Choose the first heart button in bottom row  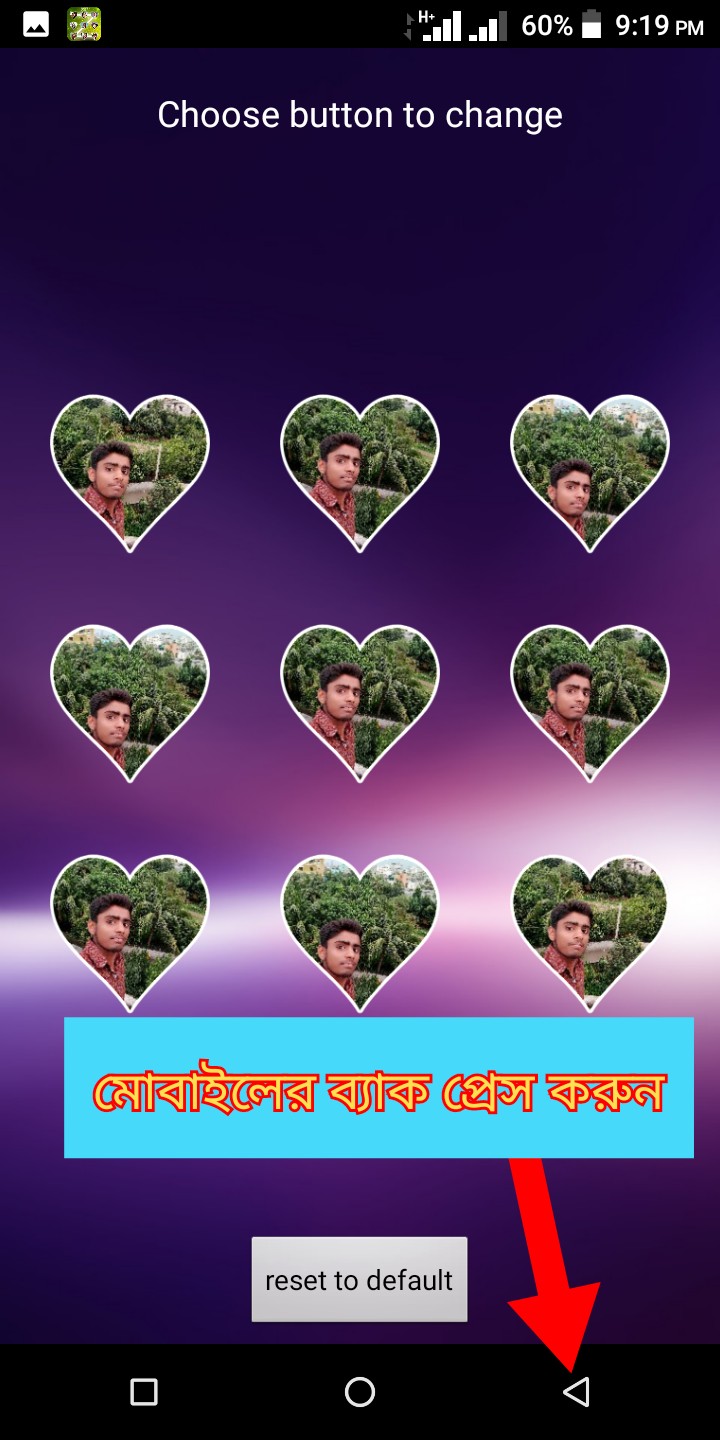pos(130,928)
